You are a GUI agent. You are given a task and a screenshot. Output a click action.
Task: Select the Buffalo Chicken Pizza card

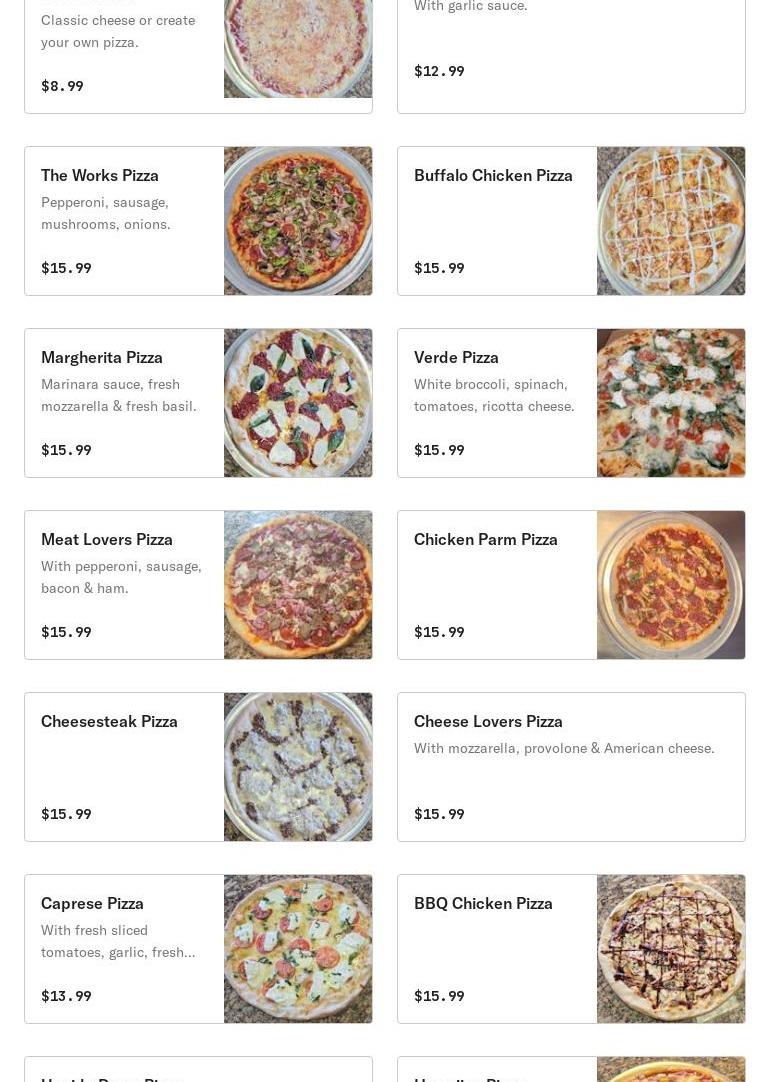(x=571, y=221)
